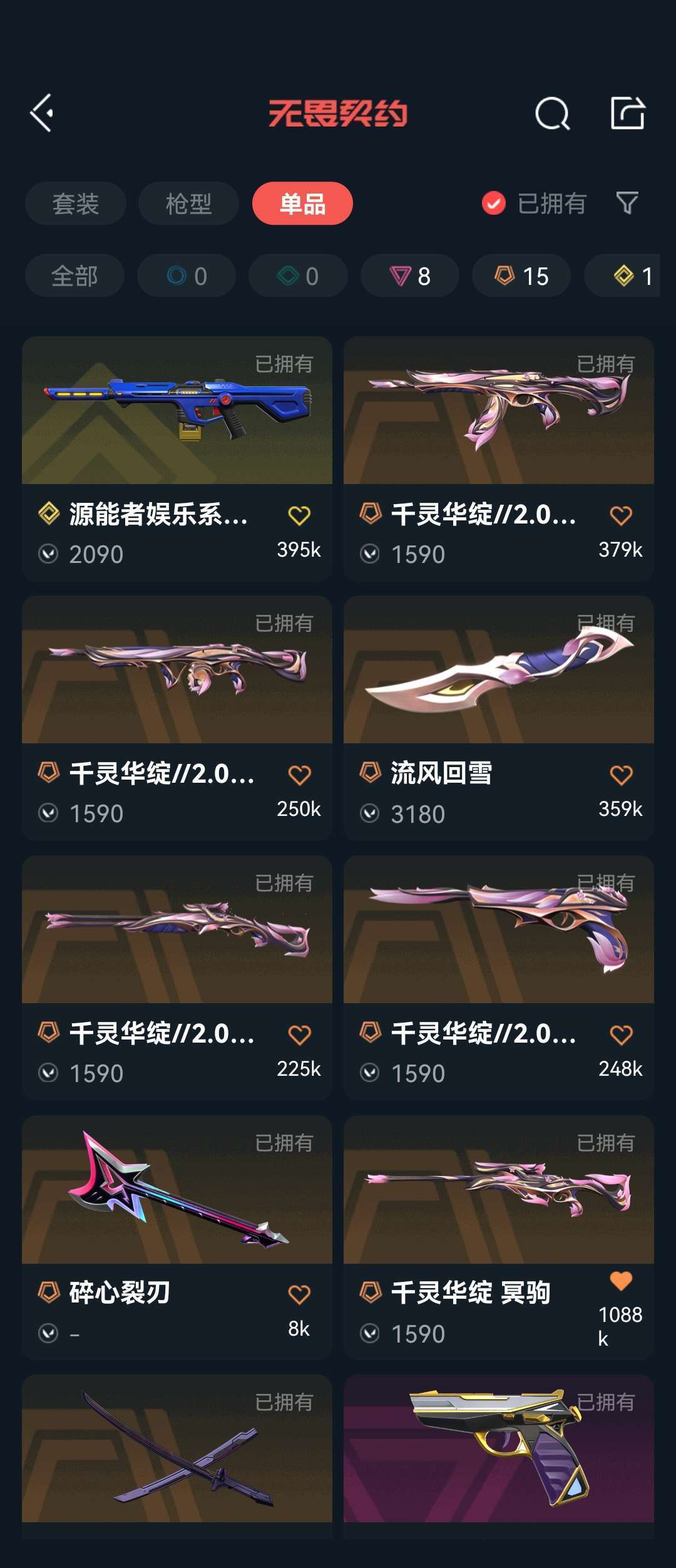Viewport: 676px width, 1568px height.
Task: Select the pink gem currency filter showing 8
Action: coord(409,276)
